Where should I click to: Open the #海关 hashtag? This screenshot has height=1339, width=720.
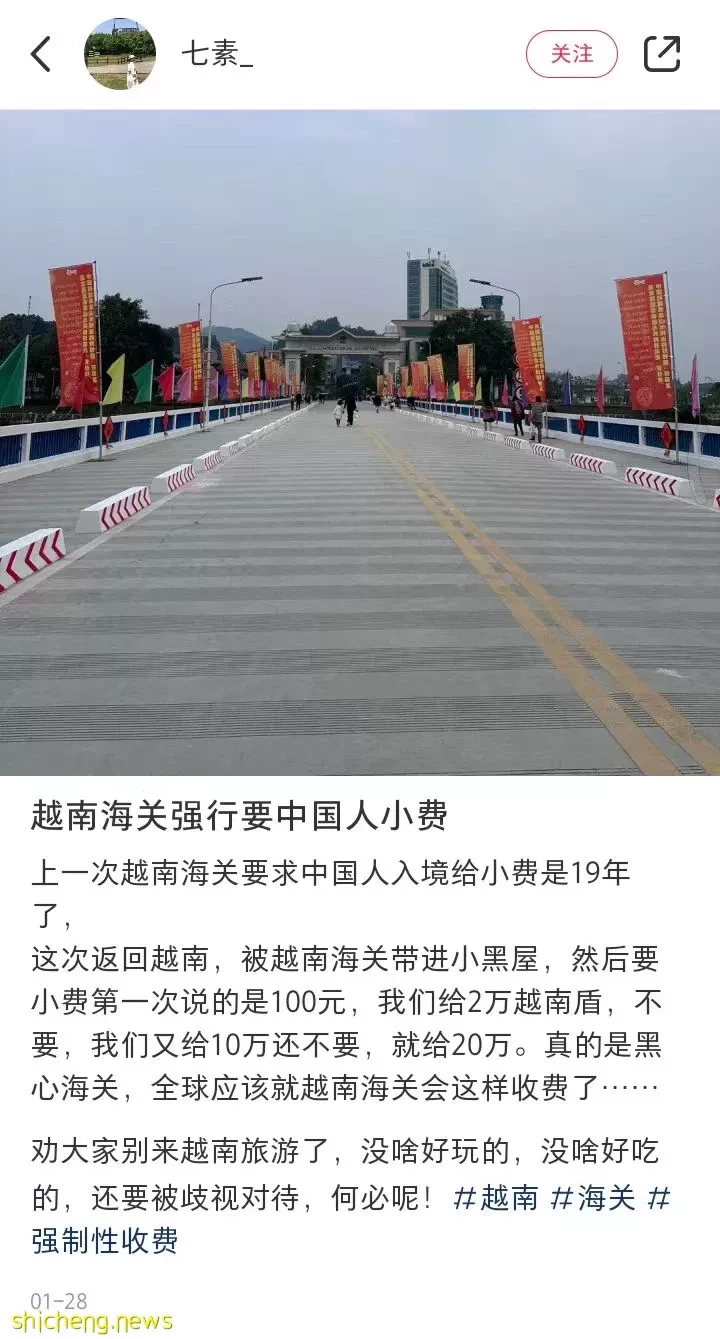point(593,1198)
